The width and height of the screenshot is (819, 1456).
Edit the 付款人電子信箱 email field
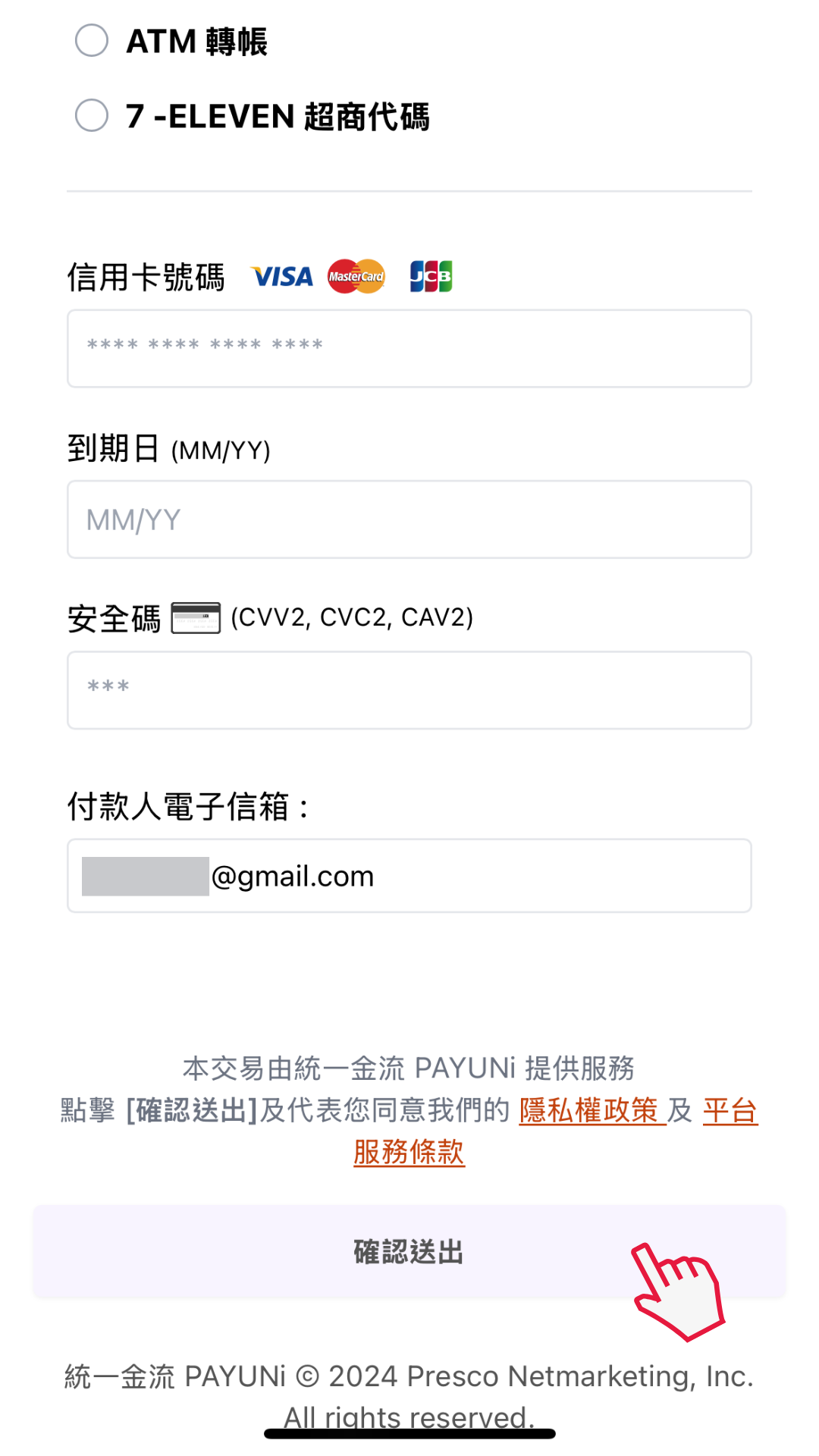coord(409,876)
